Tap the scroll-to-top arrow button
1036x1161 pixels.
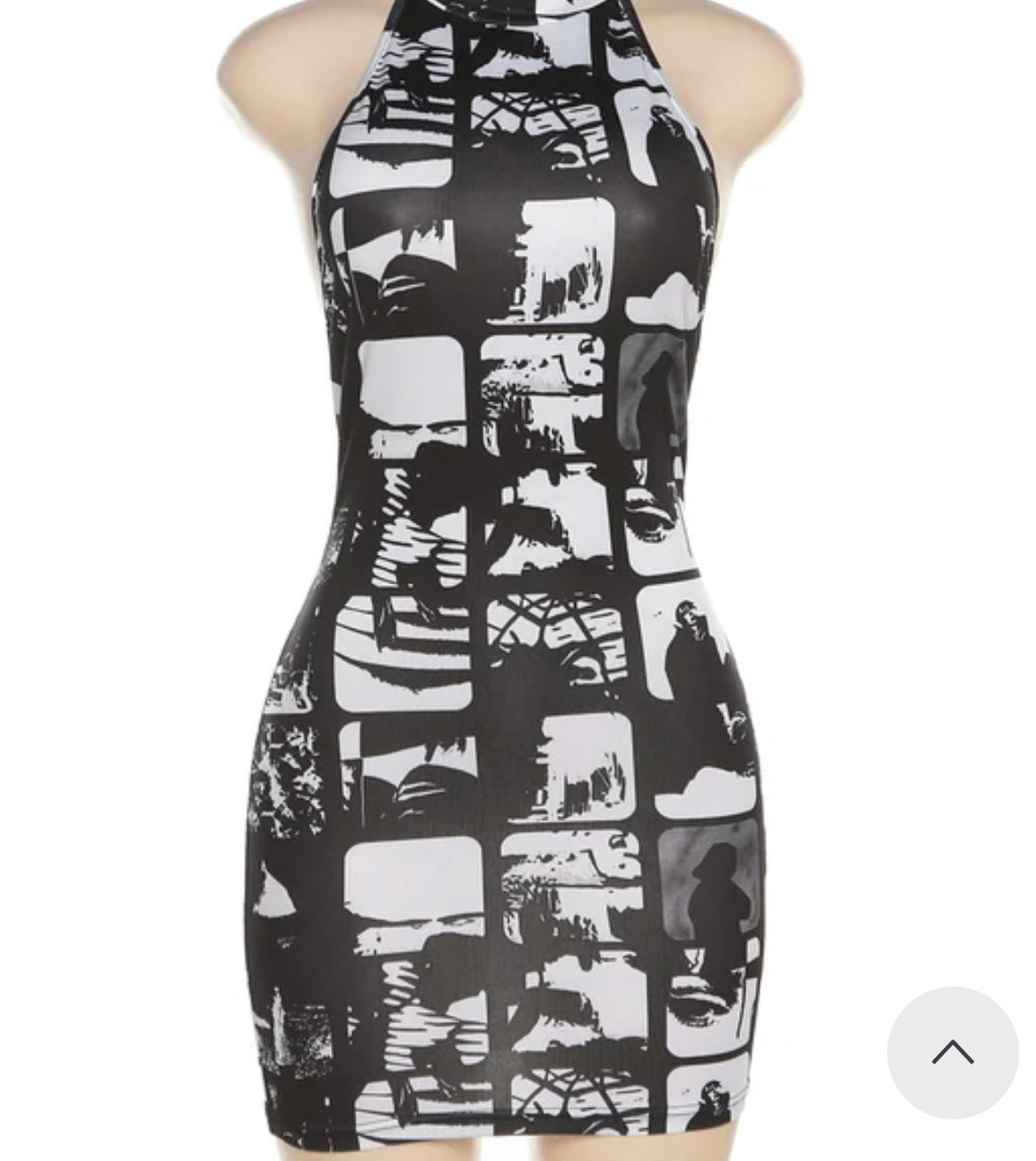952,1052
